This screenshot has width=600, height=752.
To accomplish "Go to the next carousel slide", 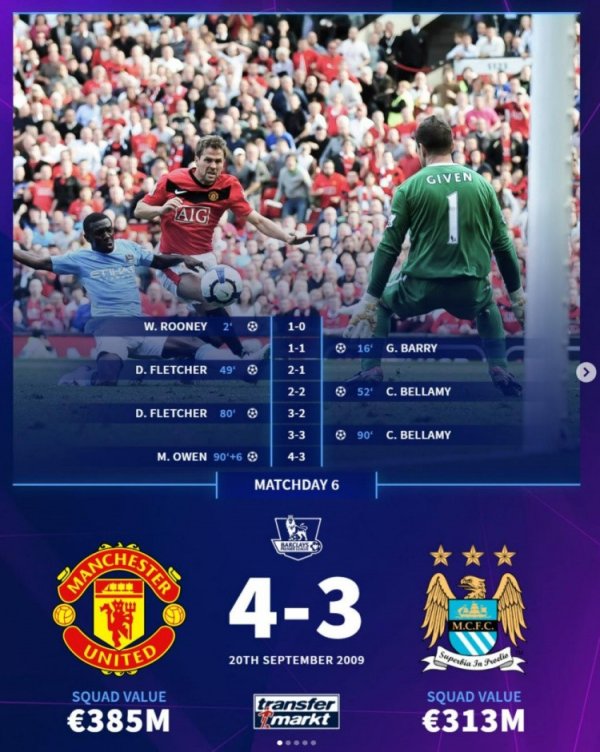I will 585,371.
